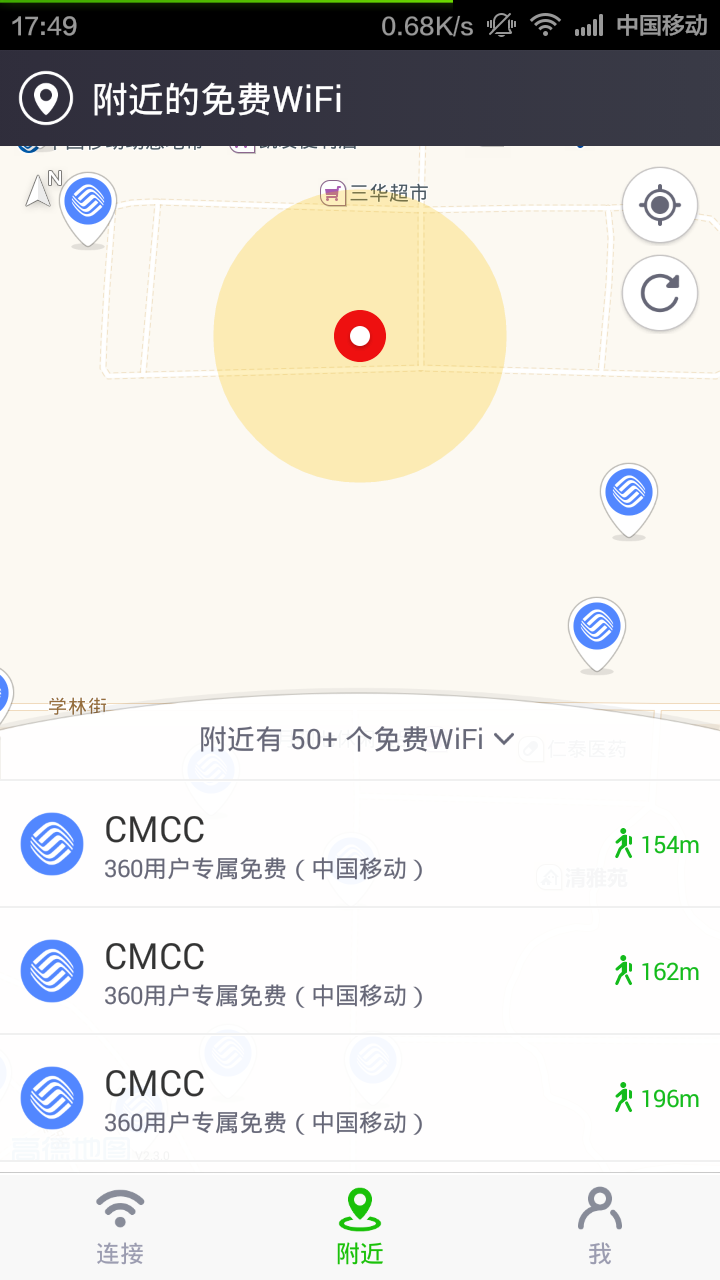Viewport: 720px width, 1280px height.
Task: Tap the location pin icon in title bar
Action: pos(44,97)
